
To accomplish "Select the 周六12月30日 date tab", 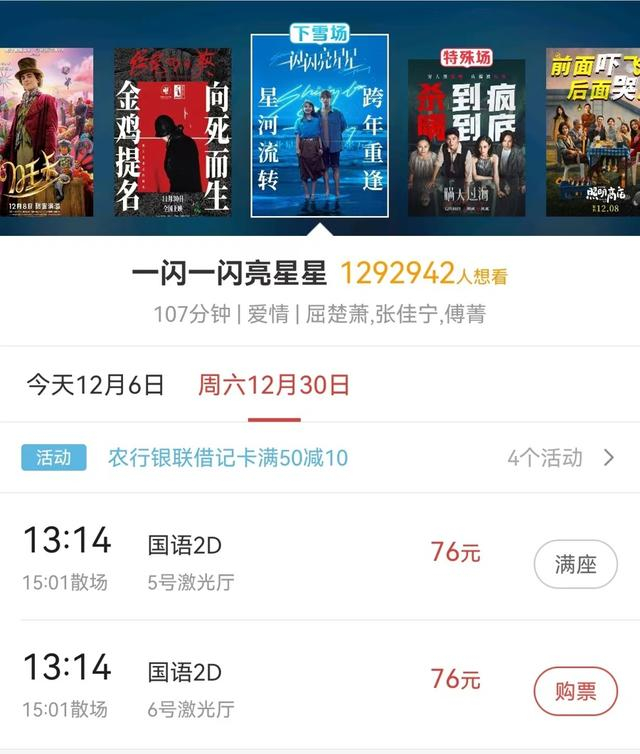I will click(x=274, y=385).
